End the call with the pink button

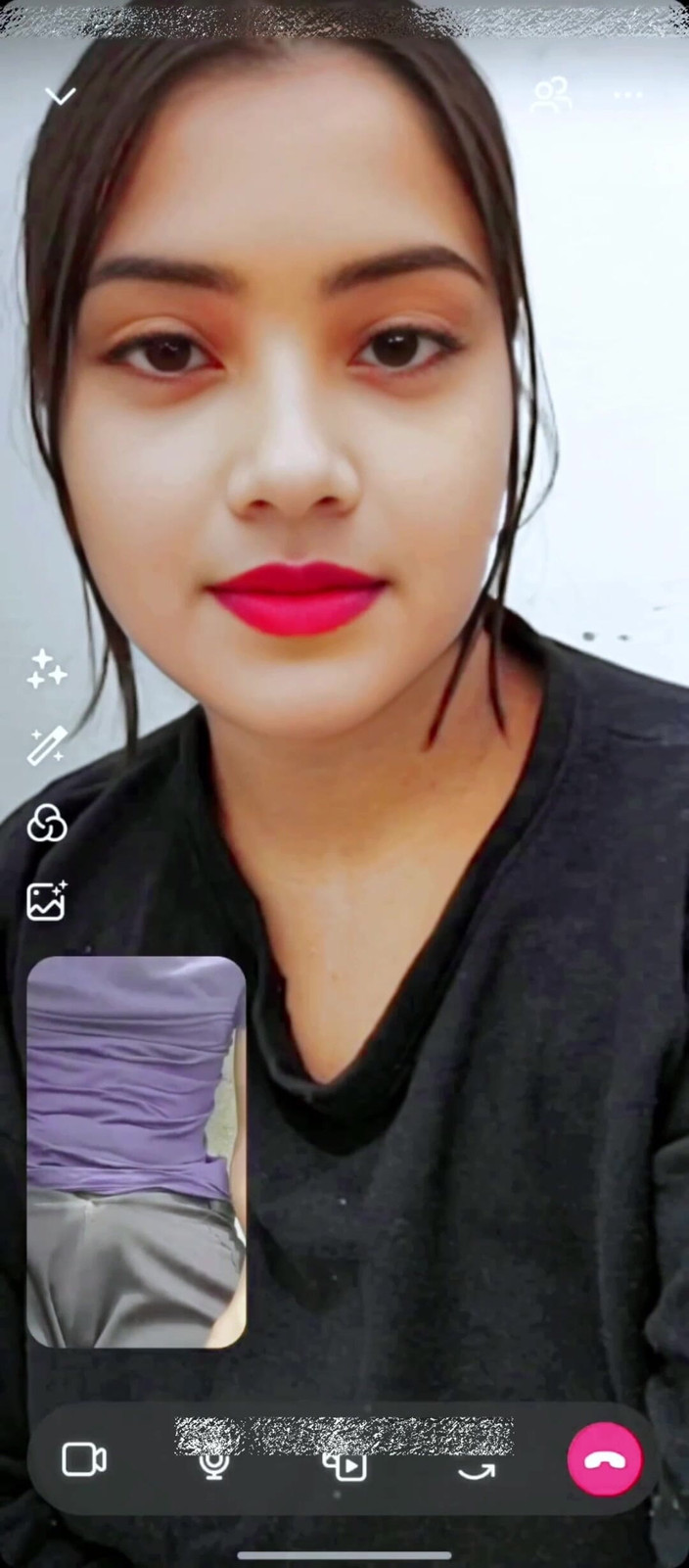[605, 1459]
